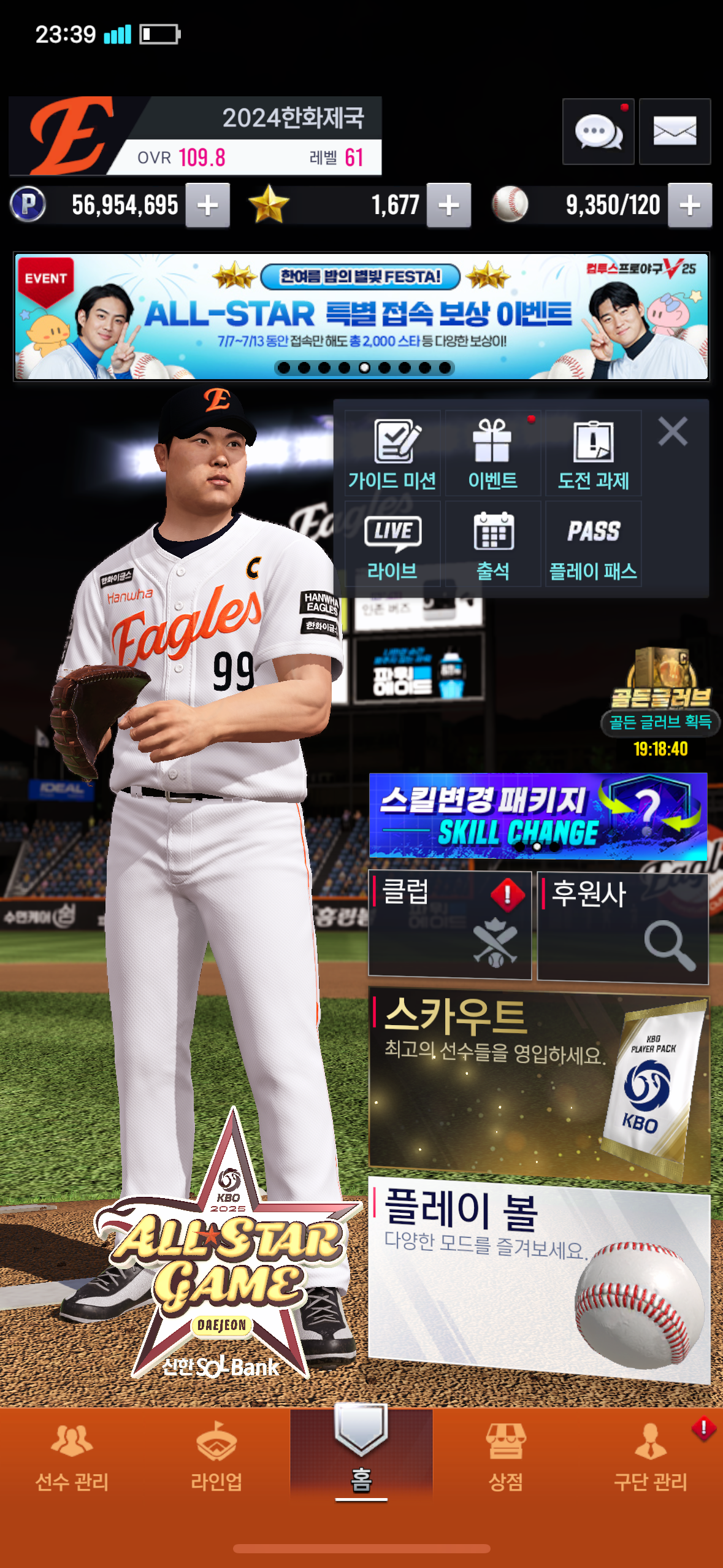Open the mailbox envelope icon
Image resolution: width=723 pixels, height=1568 pixels.
(675, 131)
